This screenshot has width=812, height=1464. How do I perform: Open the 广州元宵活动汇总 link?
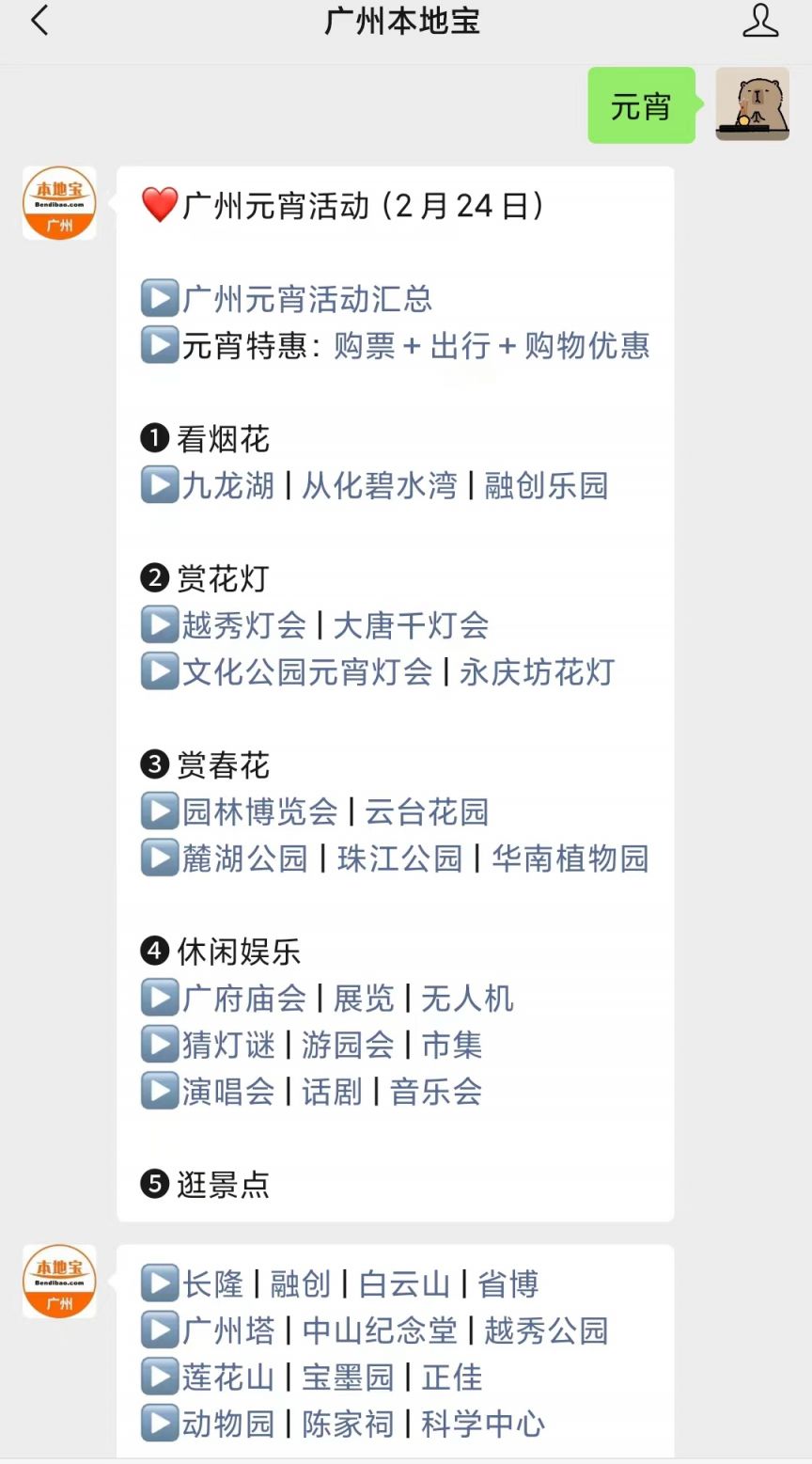[307, 299]
